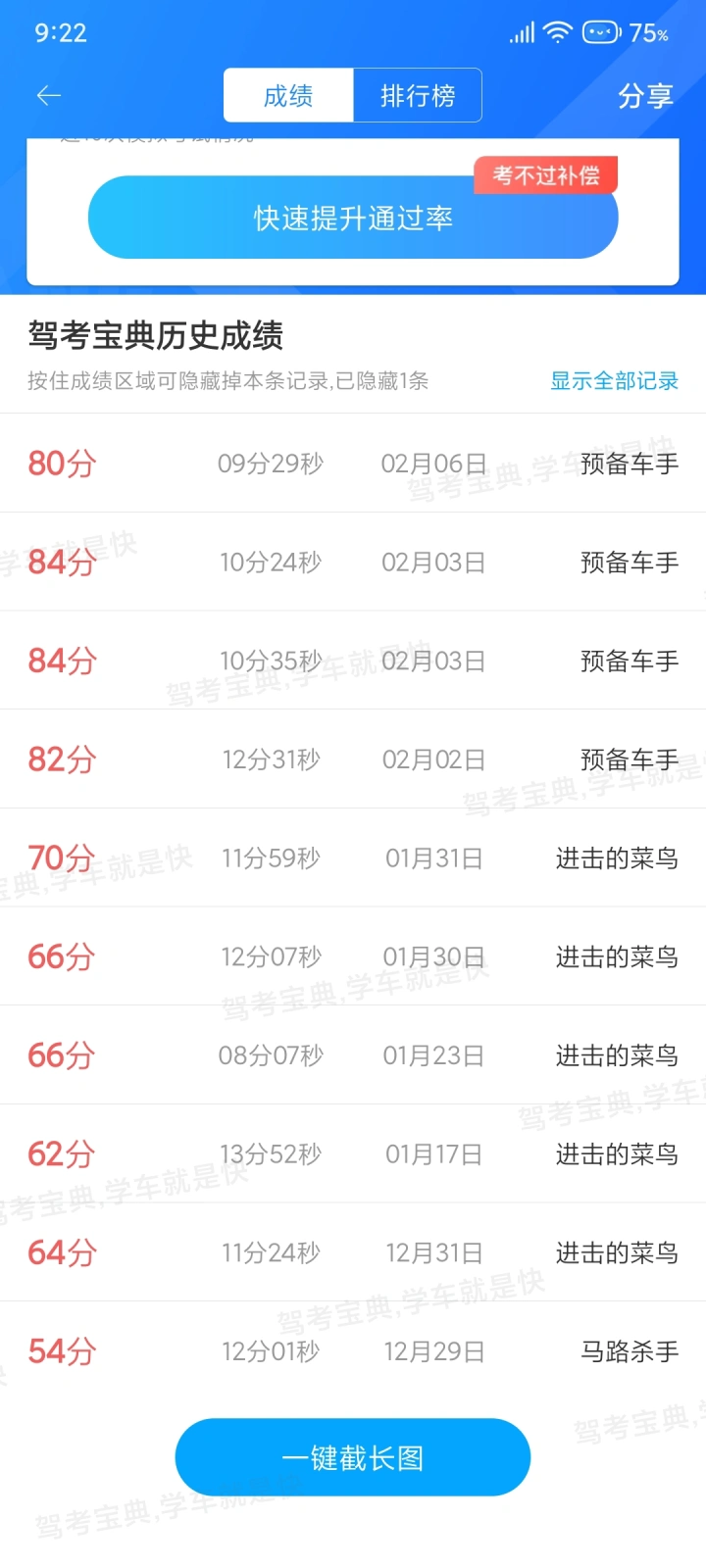This screenshot has width=706, height=1568.
Task: Tap the 快速提升通过率 button
Action: click(353, 218)
